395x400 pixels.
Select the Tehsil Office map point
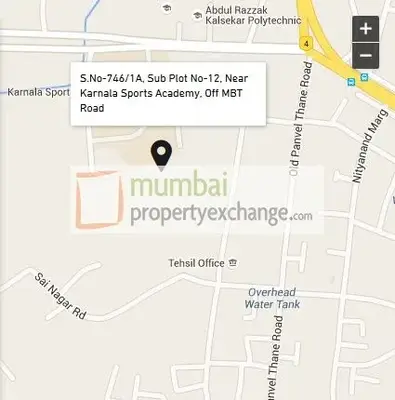(x=232, y=263)
